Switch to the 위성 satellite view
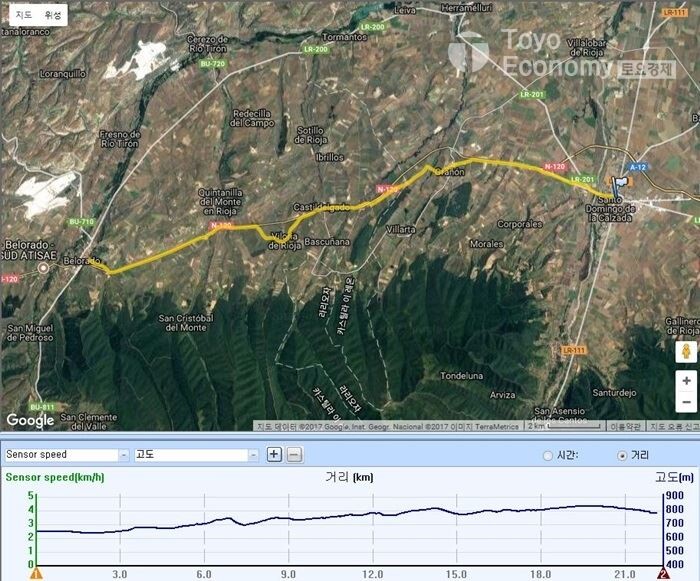700x581 pixels. (x=53, y=15)
